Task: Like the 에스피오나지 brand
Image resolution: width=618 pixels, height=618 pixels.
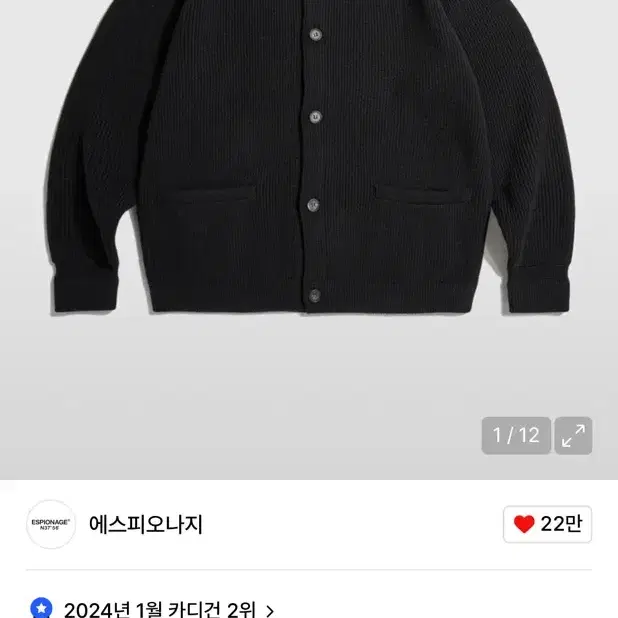Action: pos(547,524)
